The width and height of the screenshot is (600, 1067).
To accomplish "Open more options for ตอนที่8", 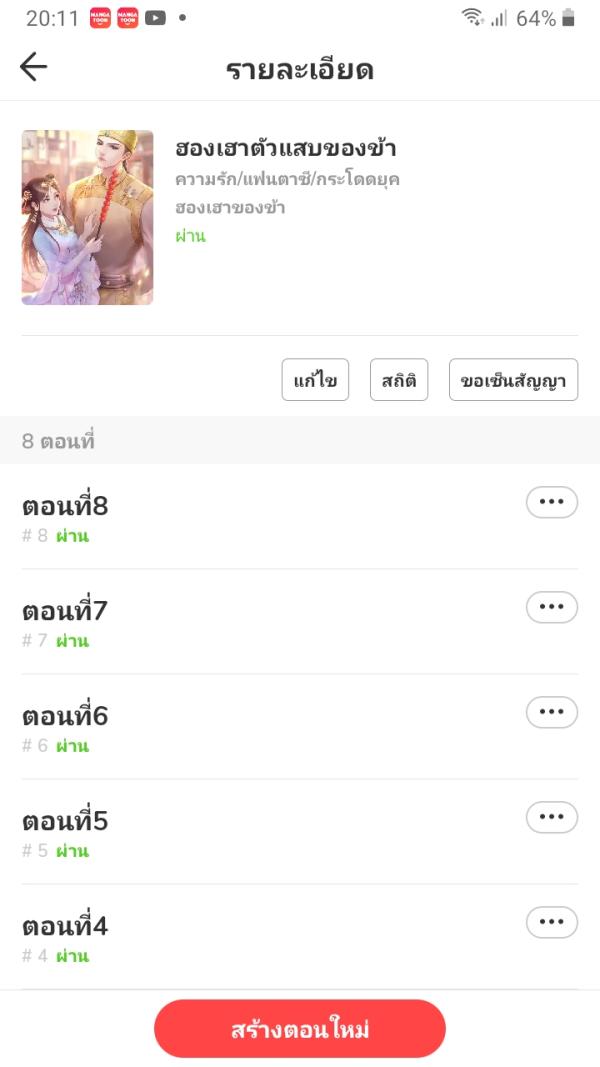I will pos(551,502).
